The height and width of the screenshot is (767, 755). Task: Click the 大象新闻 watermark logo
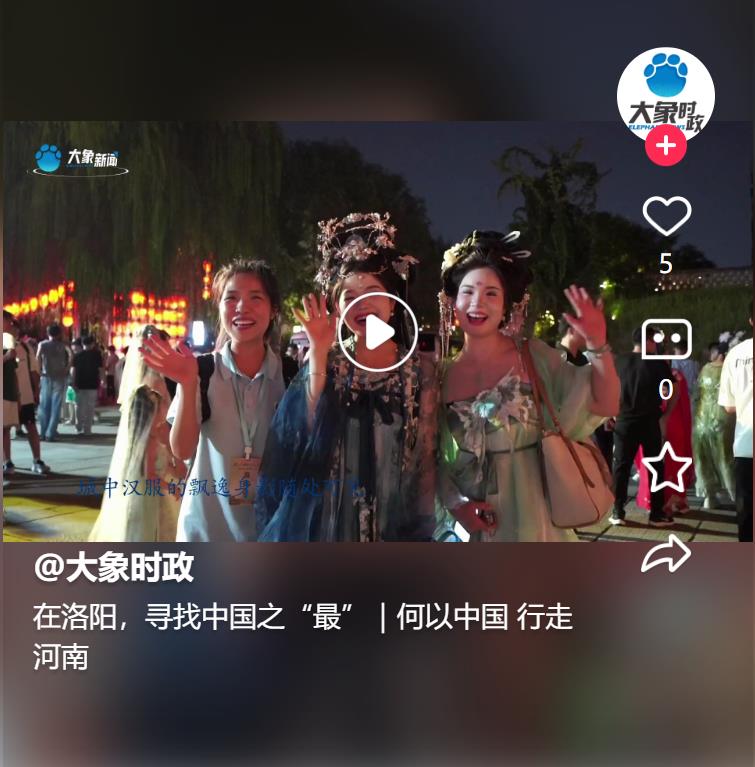click(78, 160)
